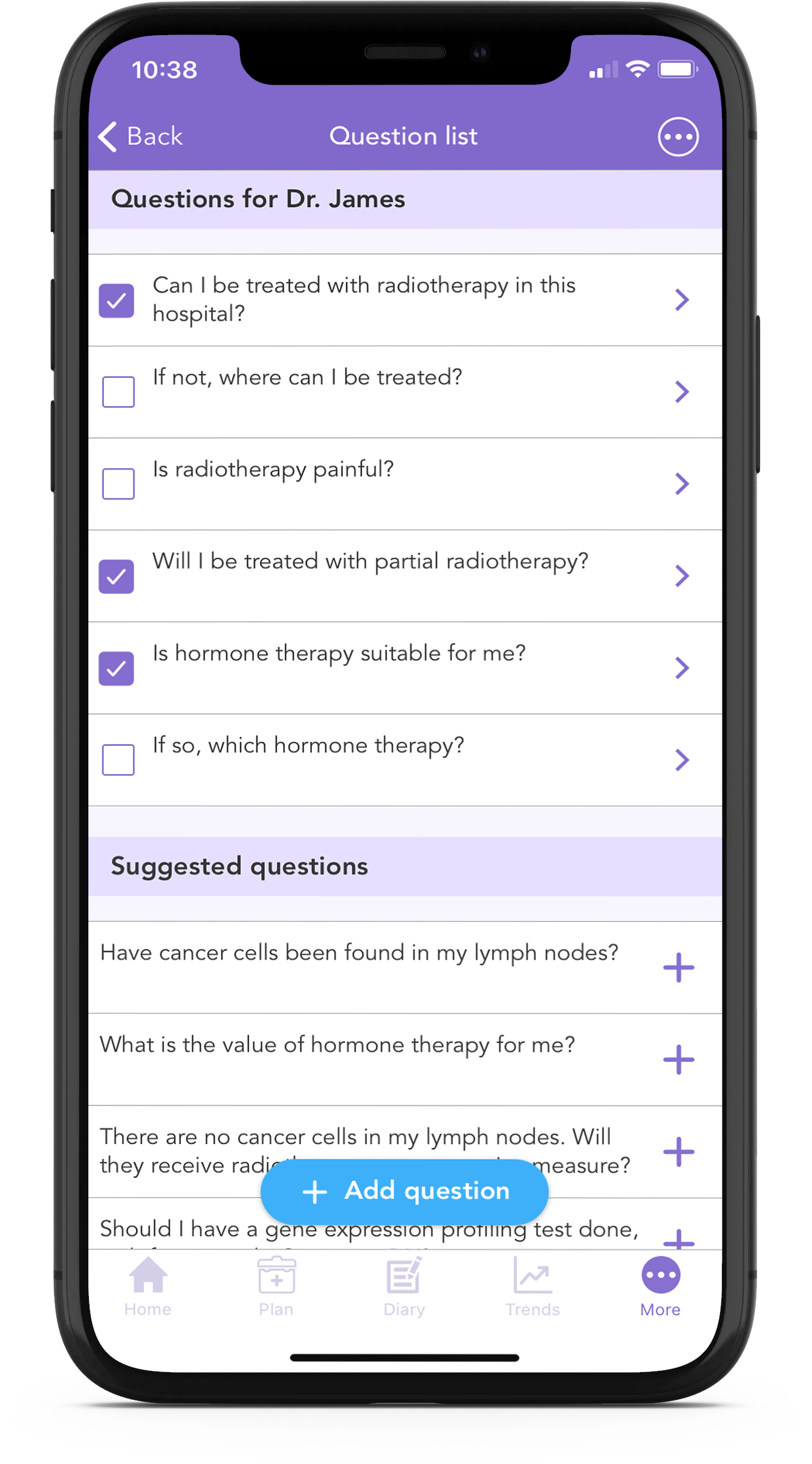This screenshot has width=812, height=1464.
Task: Uncheck "Will I be treated with partial radiotherapy?"
Action: point(117,576)
